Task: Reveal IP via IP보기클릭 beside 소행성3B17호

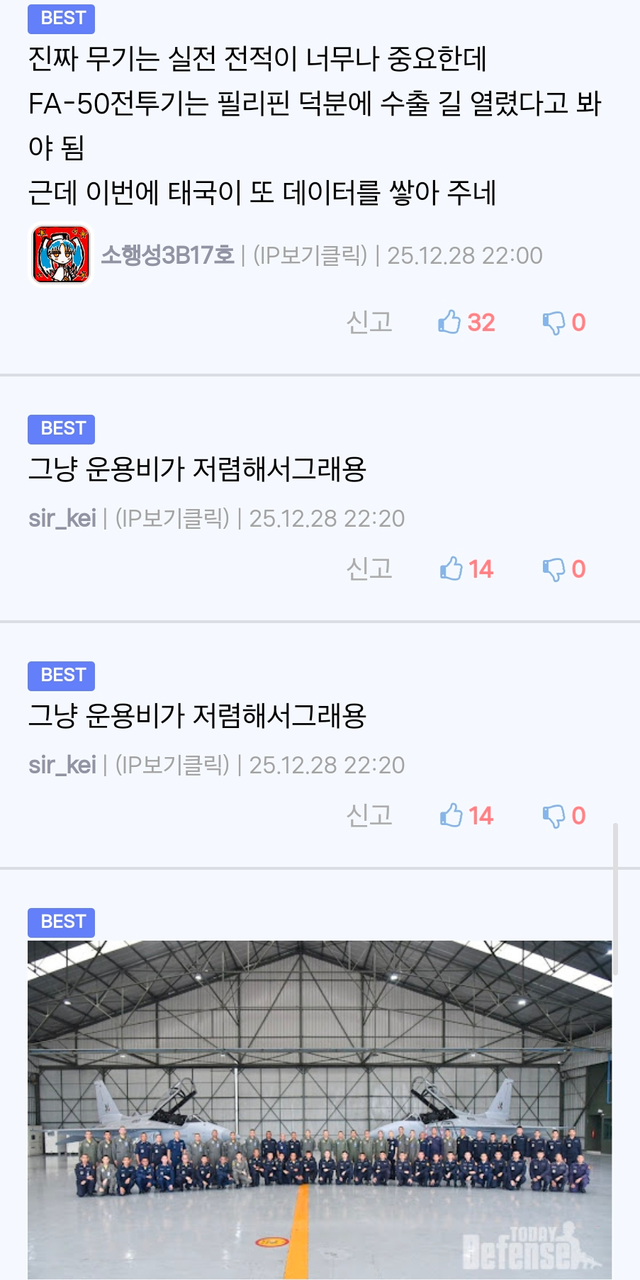Action: pos(310,255)
